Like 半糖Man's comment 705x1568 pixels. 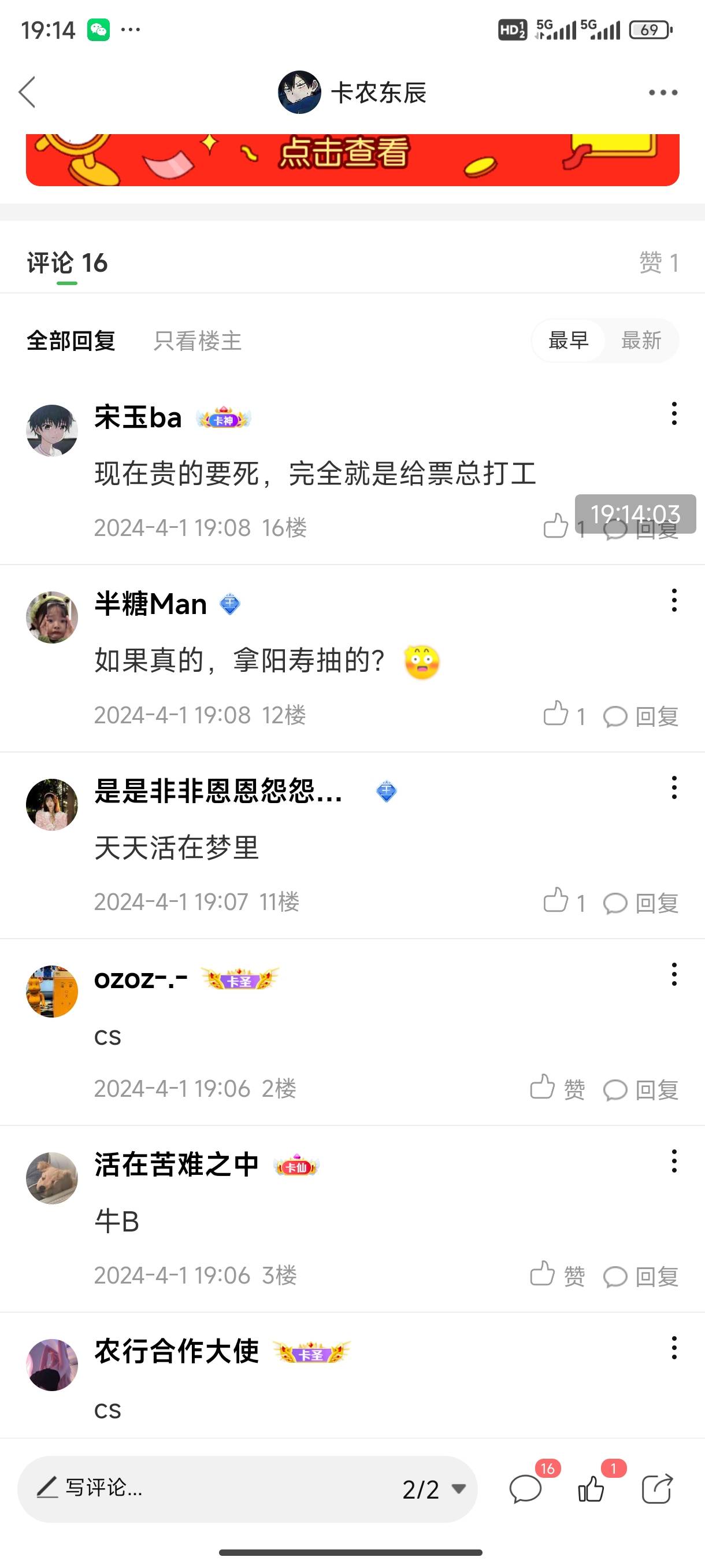point(556,714)
